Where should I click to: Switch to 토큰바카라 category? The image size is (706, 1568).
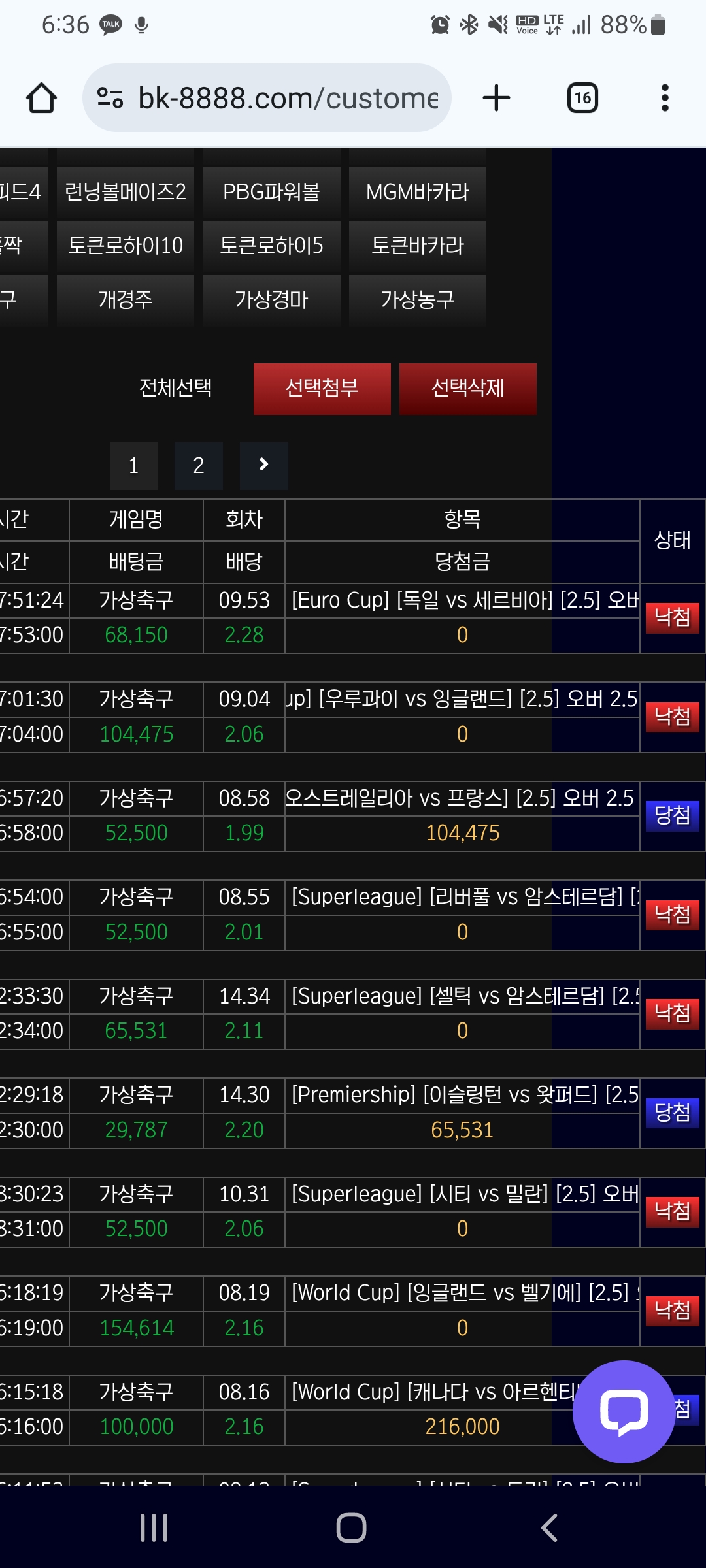418,246
